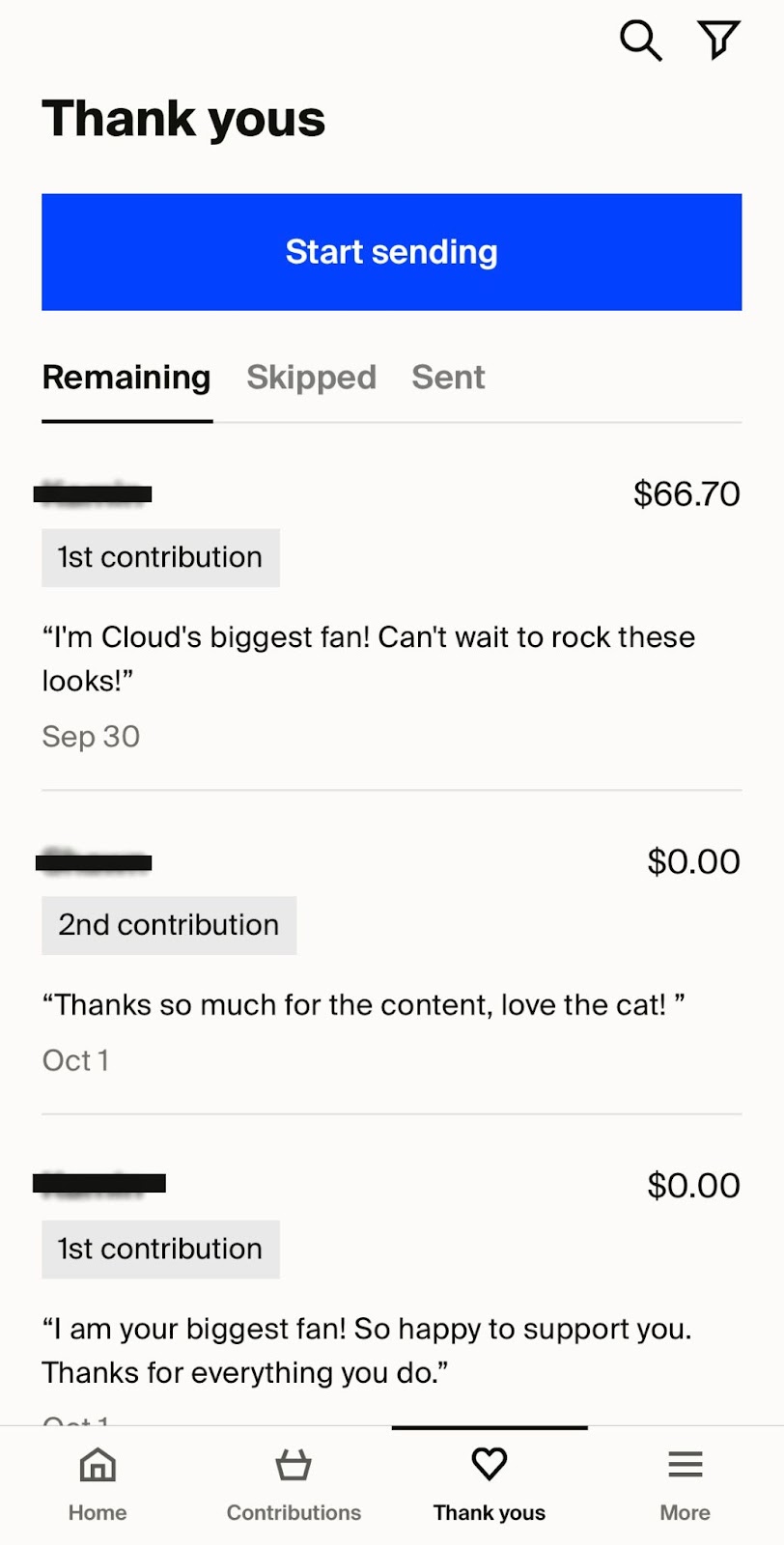Screen dimensions: 784x1545
Task: Go to the Home tab
Action: click(98, 1485)
